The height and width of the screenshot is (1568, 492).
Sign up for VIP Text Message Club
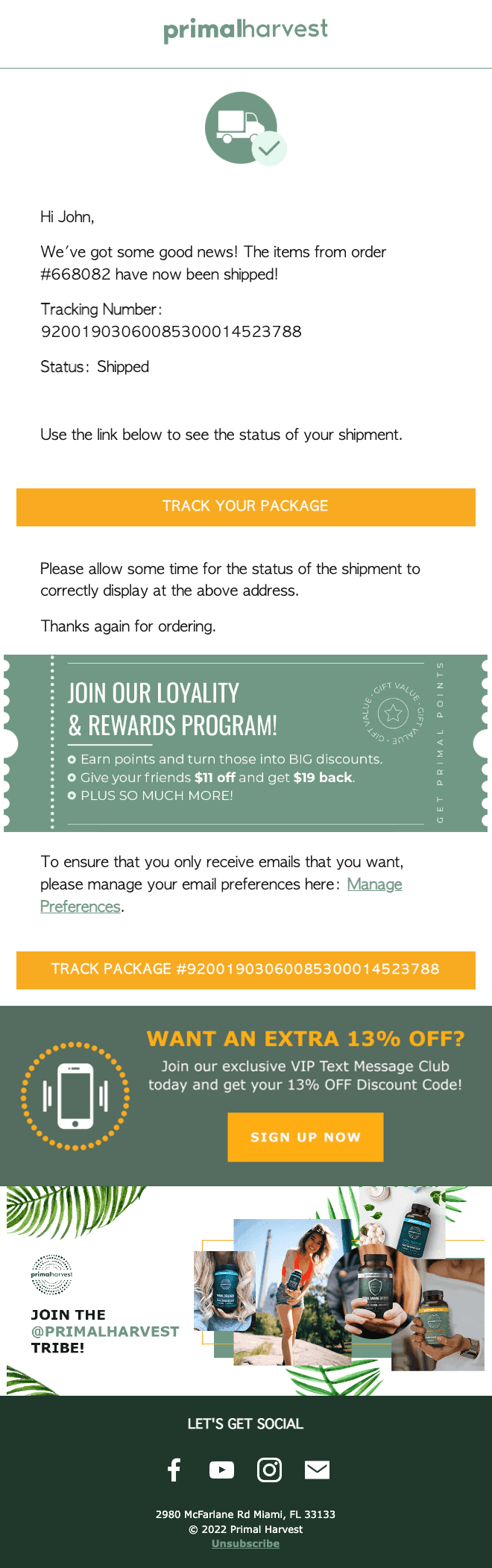(305, 1137)
